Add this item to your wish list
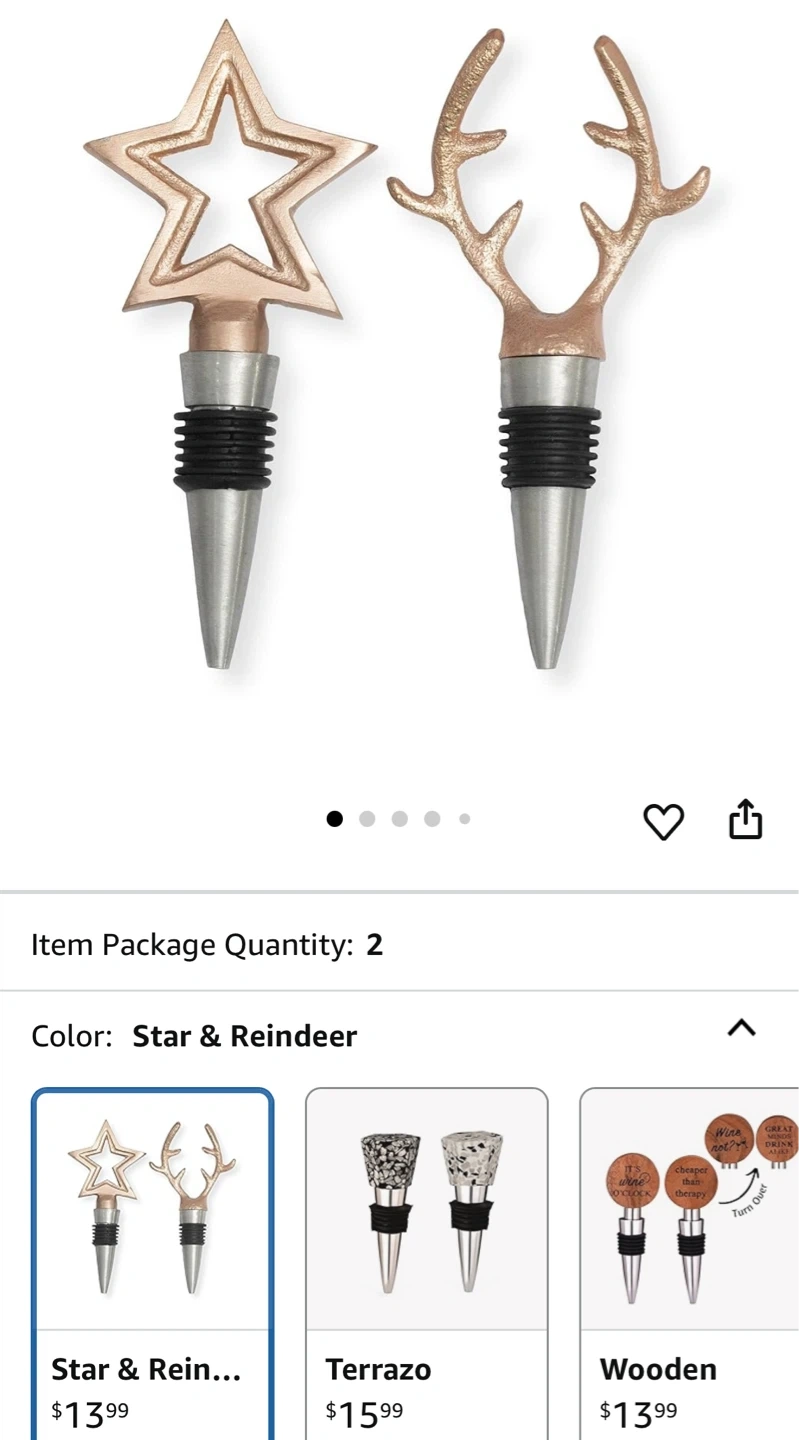 [663, 821]
